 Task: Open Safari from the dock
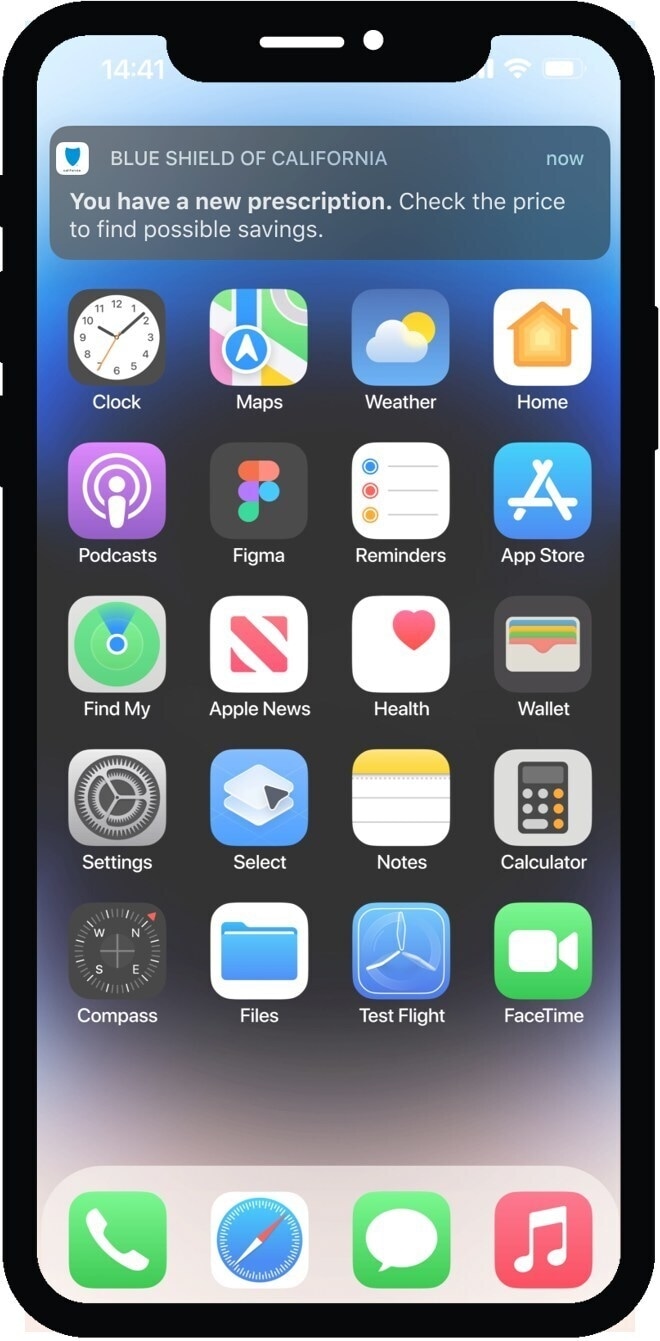coord(259,1239)
